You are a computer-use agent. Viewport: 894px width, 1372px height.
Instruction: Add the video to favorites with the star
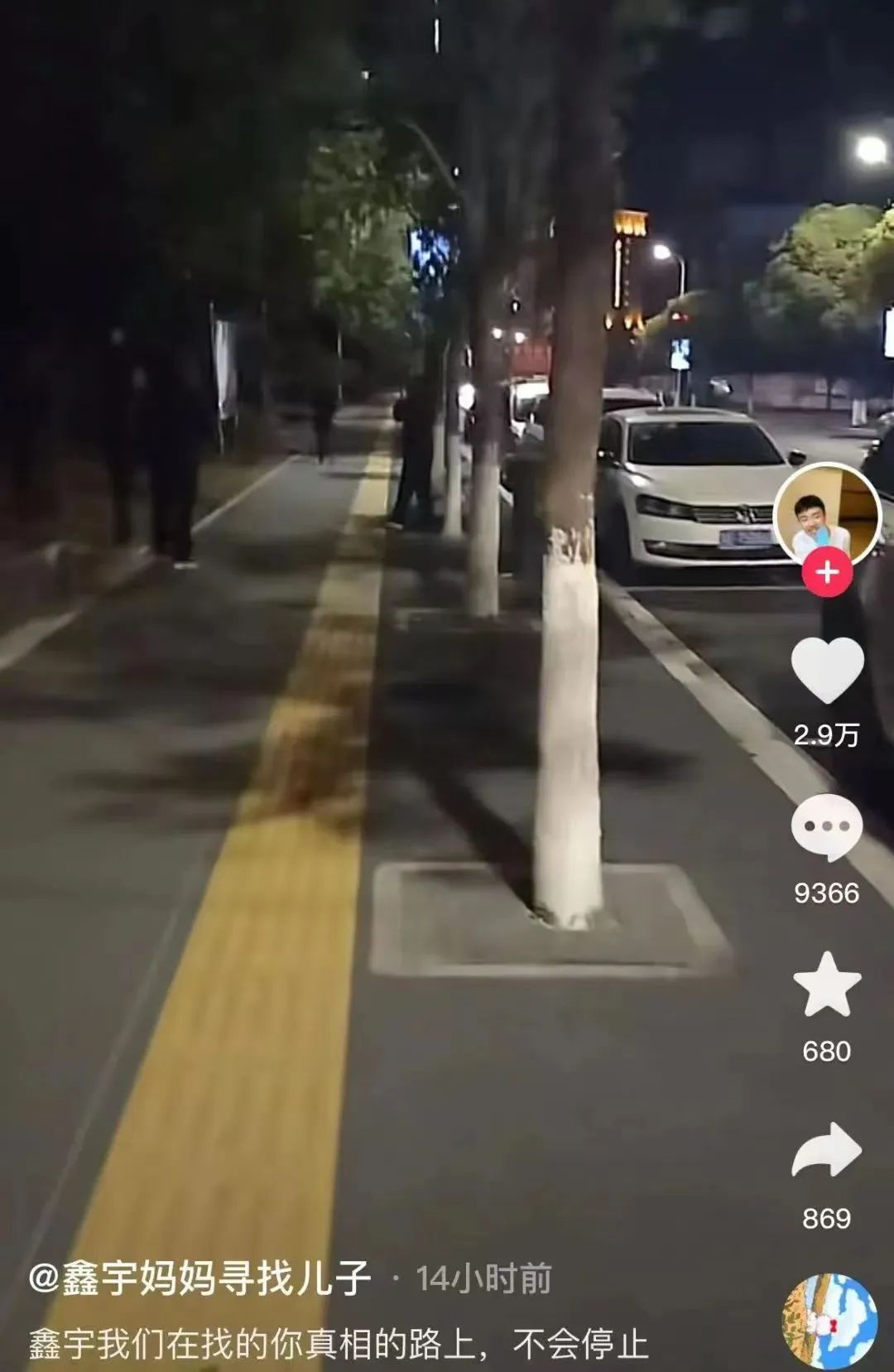[x=827, y=984]
